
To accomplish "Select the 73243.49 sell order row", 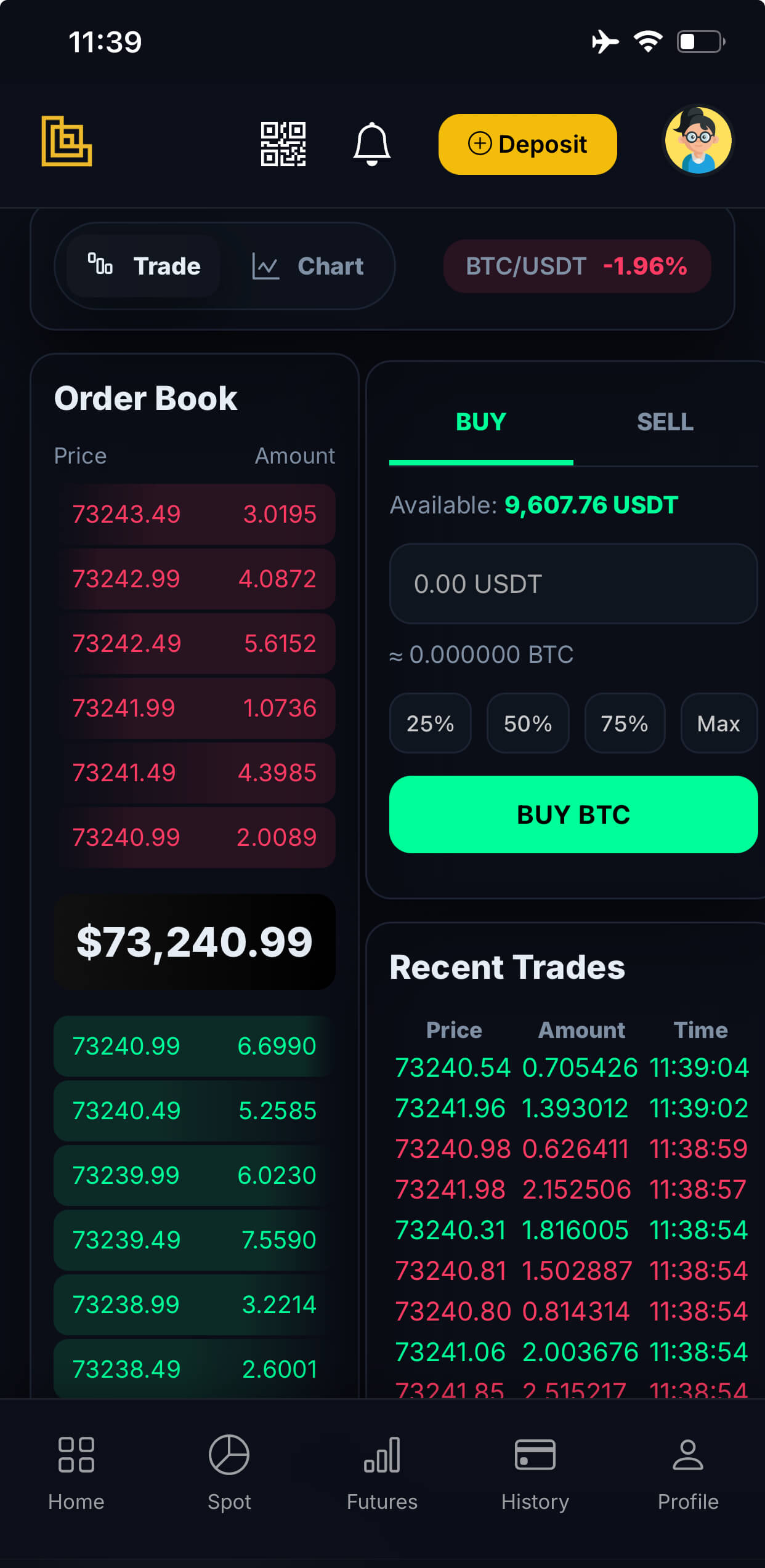I will 195,514.
